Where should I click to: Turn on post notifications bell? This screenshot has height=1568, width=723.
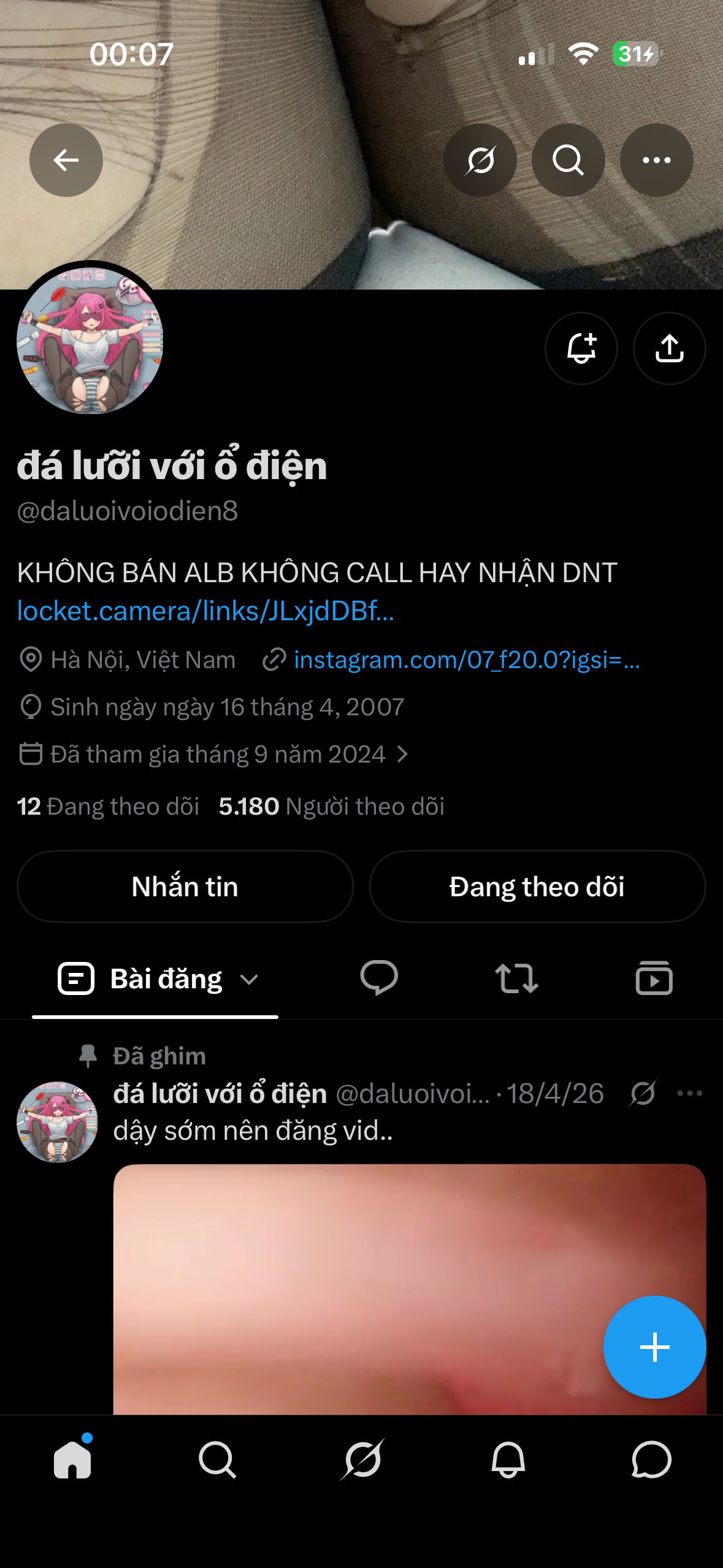[581, 348]
